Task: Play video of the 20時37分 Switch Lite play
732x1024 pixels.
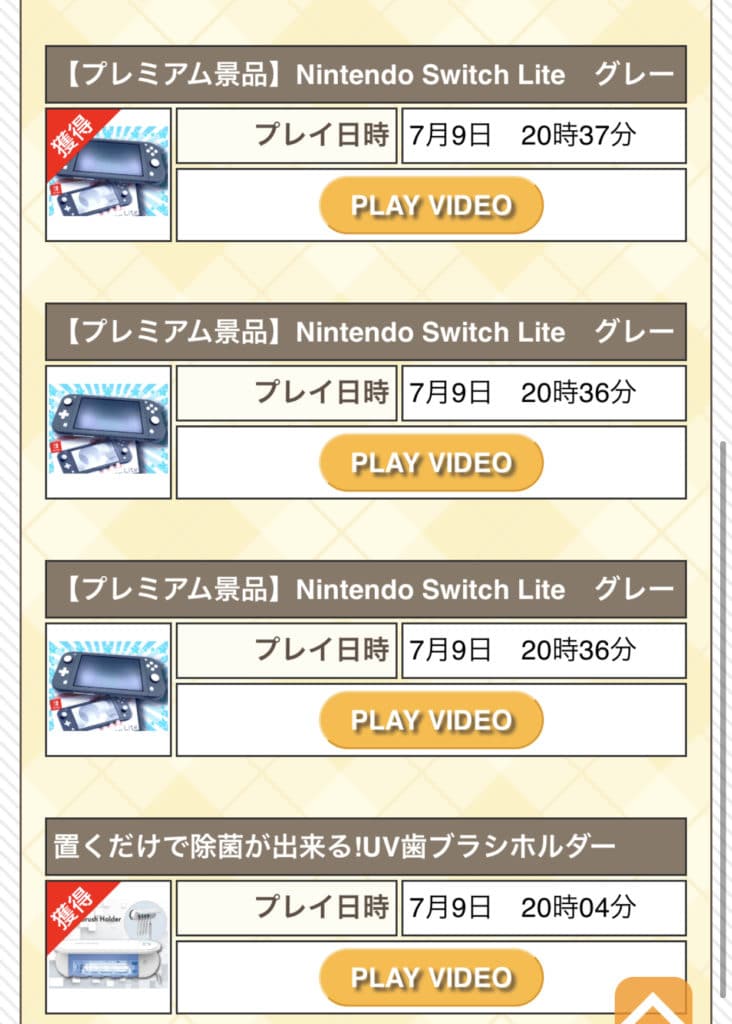Action: point(431,205)
